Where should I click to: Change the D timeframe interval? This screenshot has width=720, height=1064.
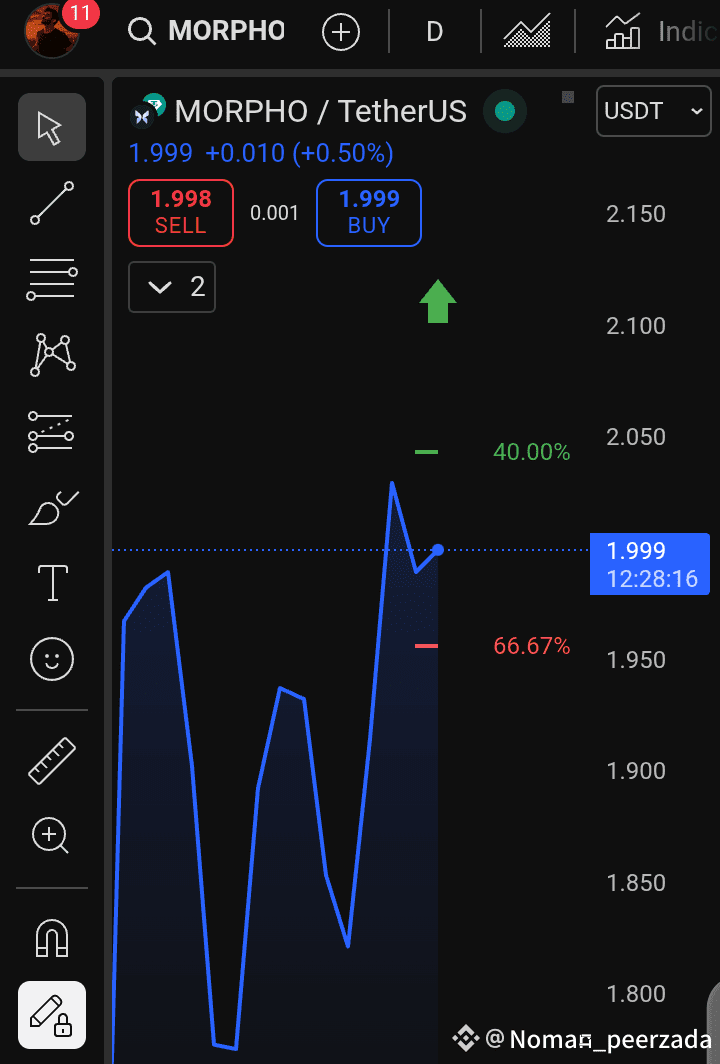coord(434,32)
